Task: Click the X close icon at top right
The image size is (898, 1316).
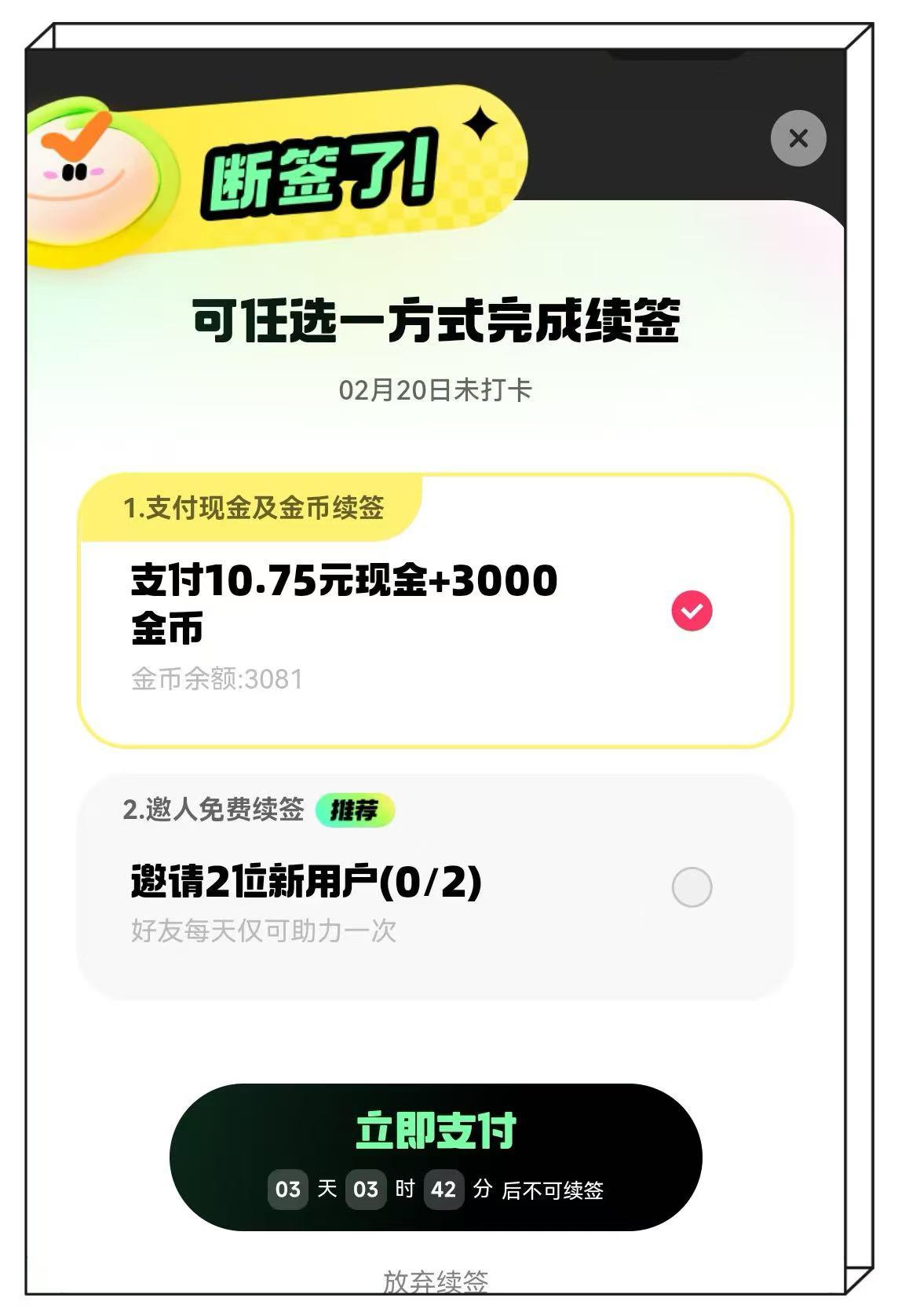Action: [x=799, y=139]
